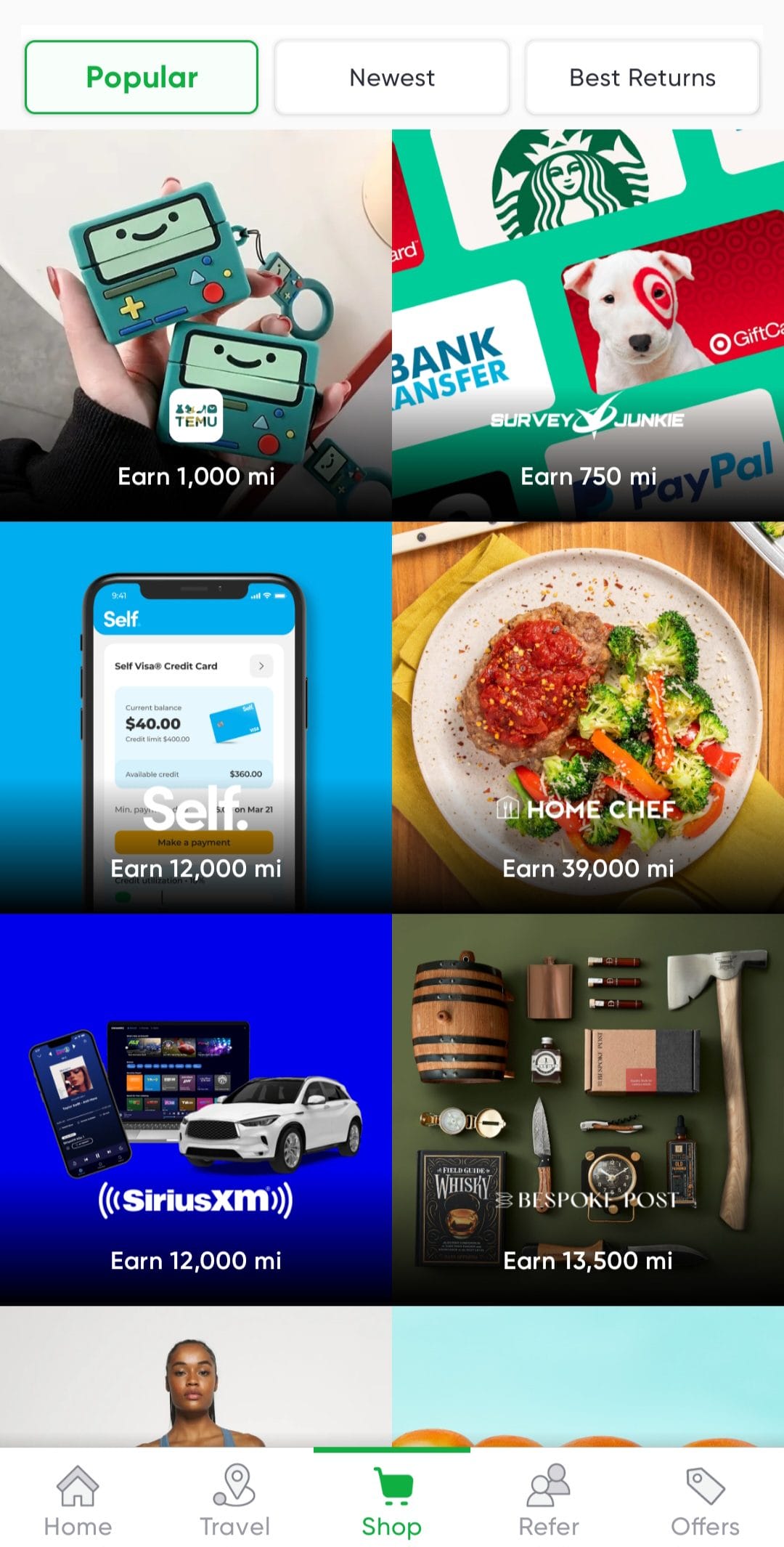Open the Temu 1,000 mi offer
Screen dimensions: 784x1547
click(x=196, y=325)
